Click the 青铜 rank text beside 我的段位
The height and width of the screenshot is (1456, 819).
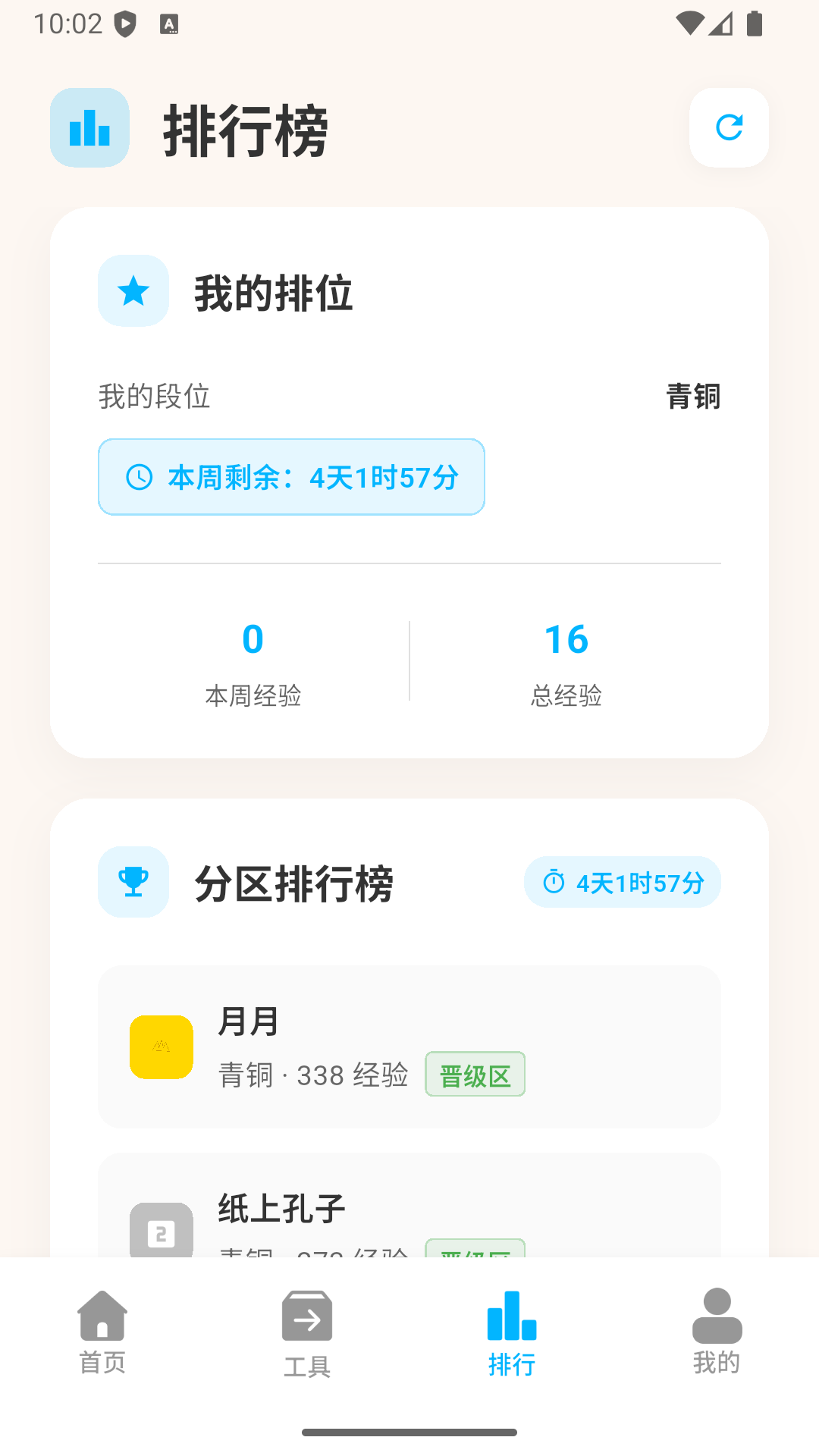(x=692, y=397)
